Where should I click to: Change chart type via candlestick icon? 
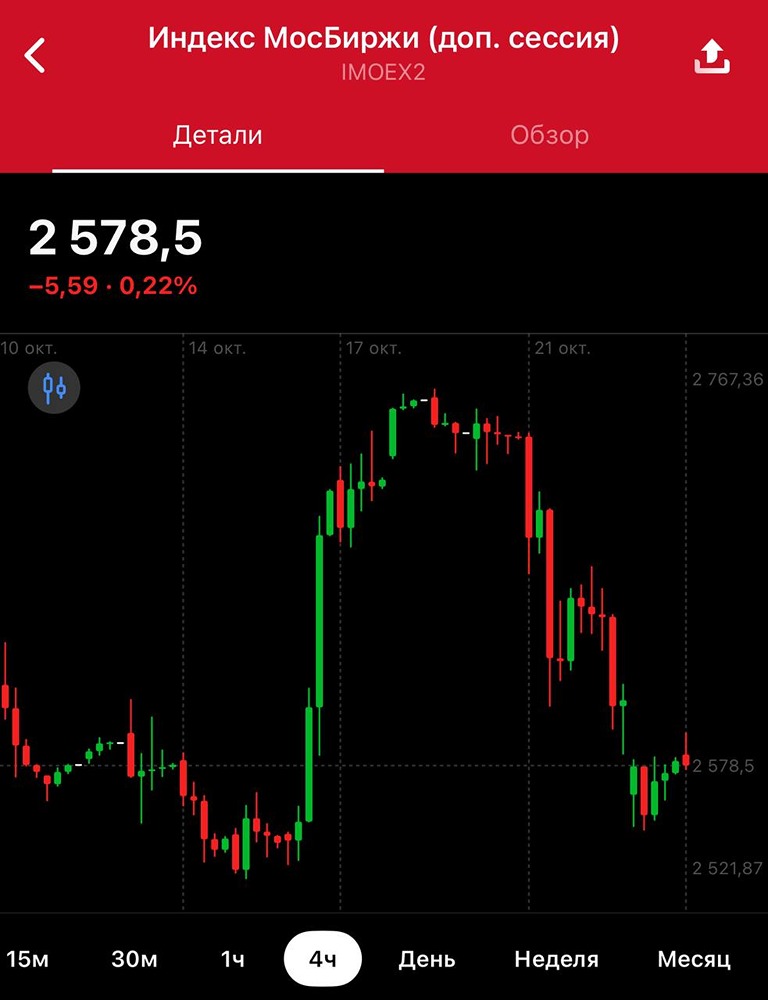53,387
